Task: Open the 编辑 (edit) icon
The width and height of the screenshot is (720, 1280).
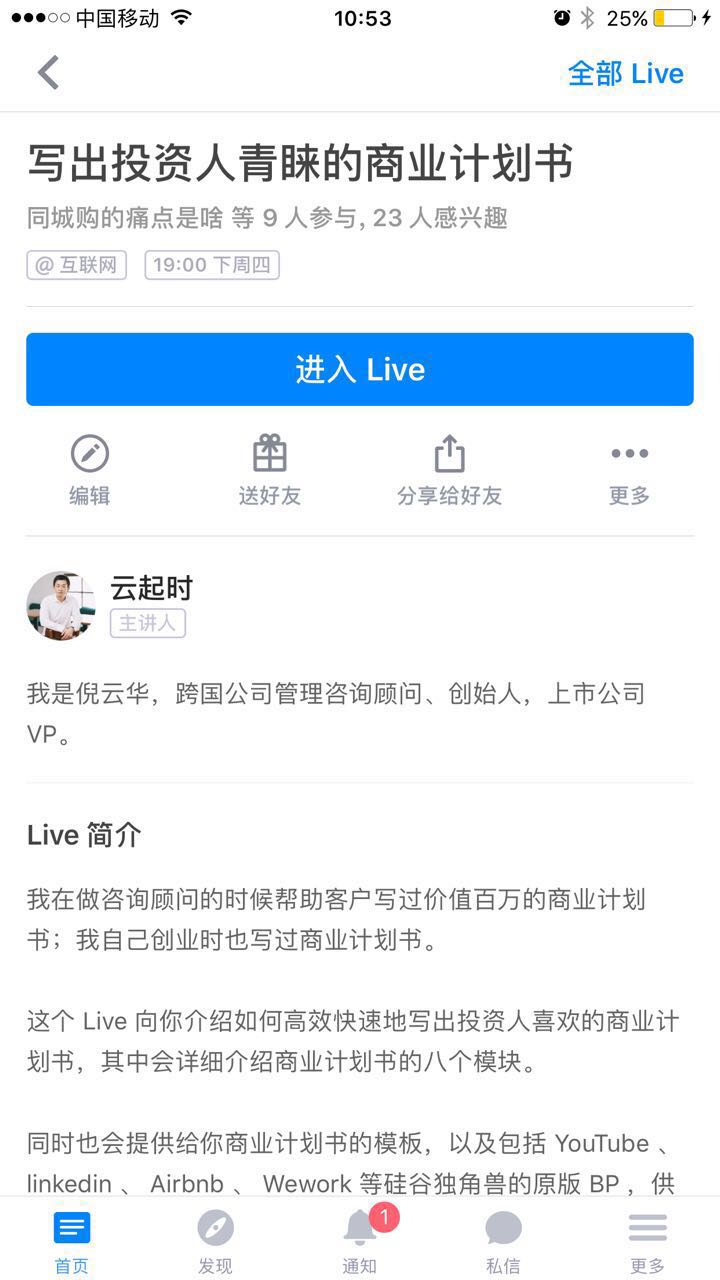Action: 90,454
